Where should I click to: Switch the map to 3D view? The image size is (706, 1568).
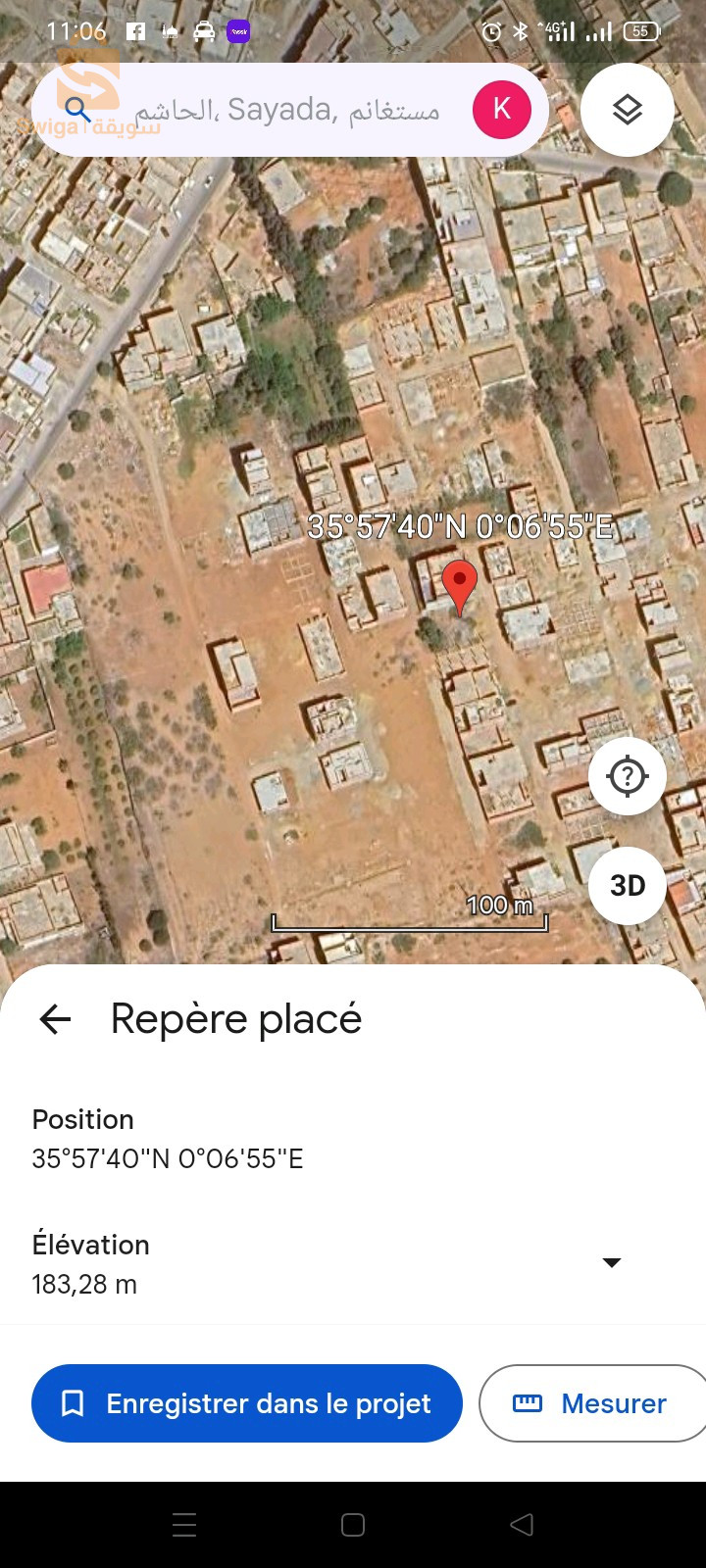(x=628, y=886)
